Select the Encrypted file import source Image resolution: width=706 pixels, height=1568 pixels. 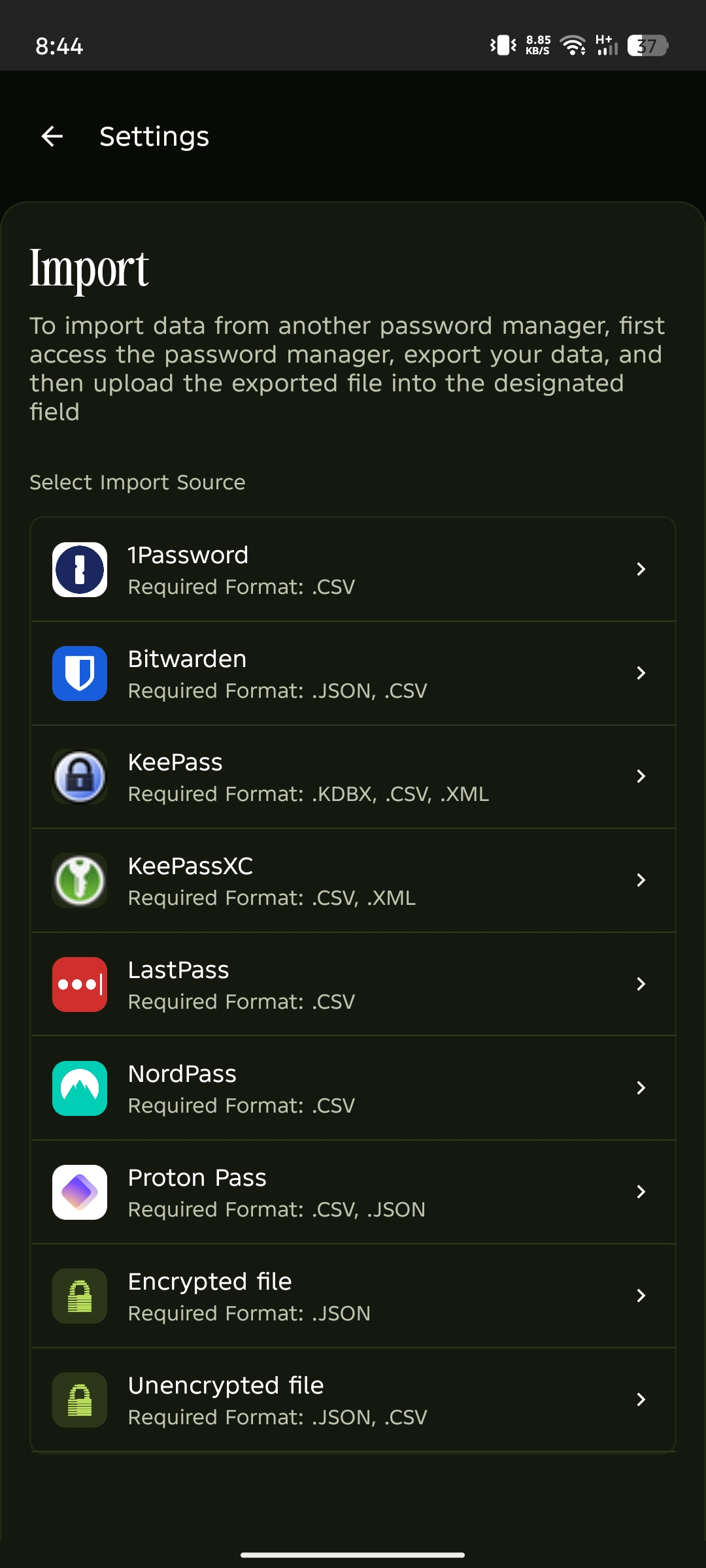point(353,1296)
